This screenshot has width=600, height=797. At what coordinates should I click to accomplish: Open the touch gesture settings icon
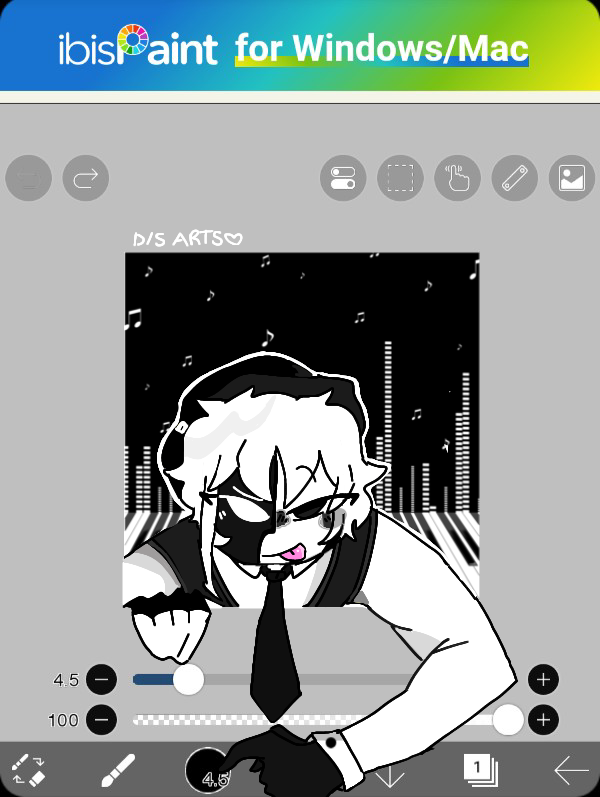coord(457,179)
